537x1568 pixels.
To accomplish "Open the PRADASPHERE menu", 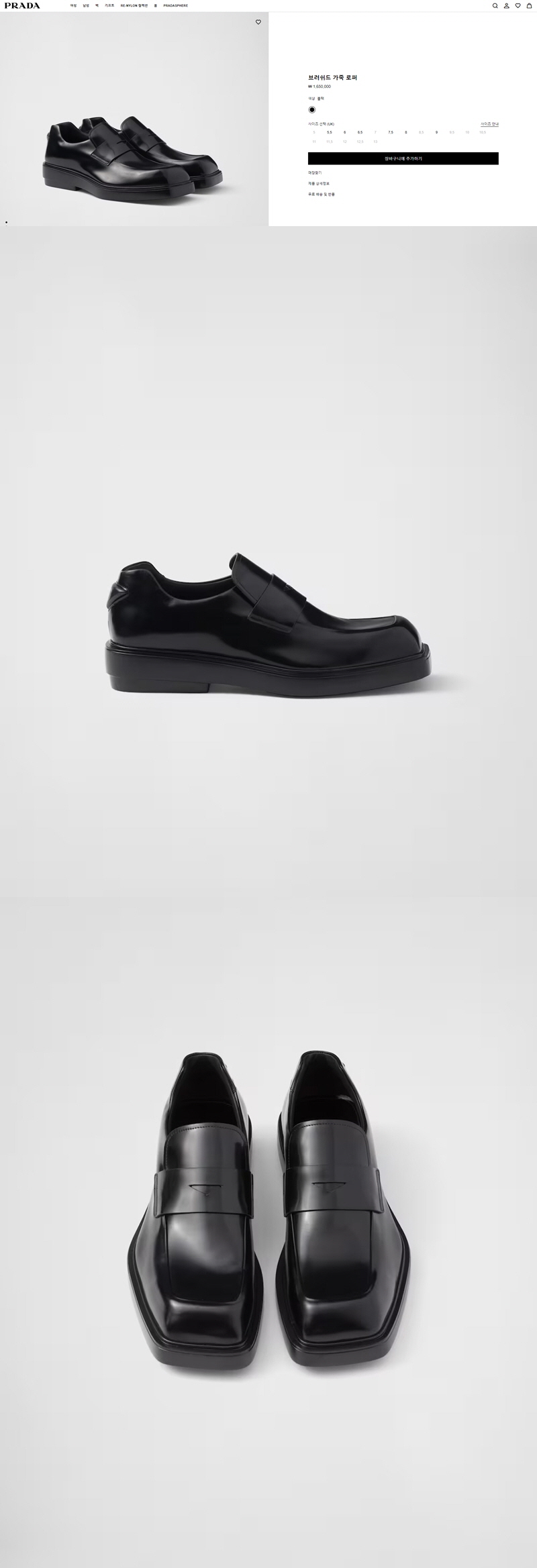I will pos(175,5).
